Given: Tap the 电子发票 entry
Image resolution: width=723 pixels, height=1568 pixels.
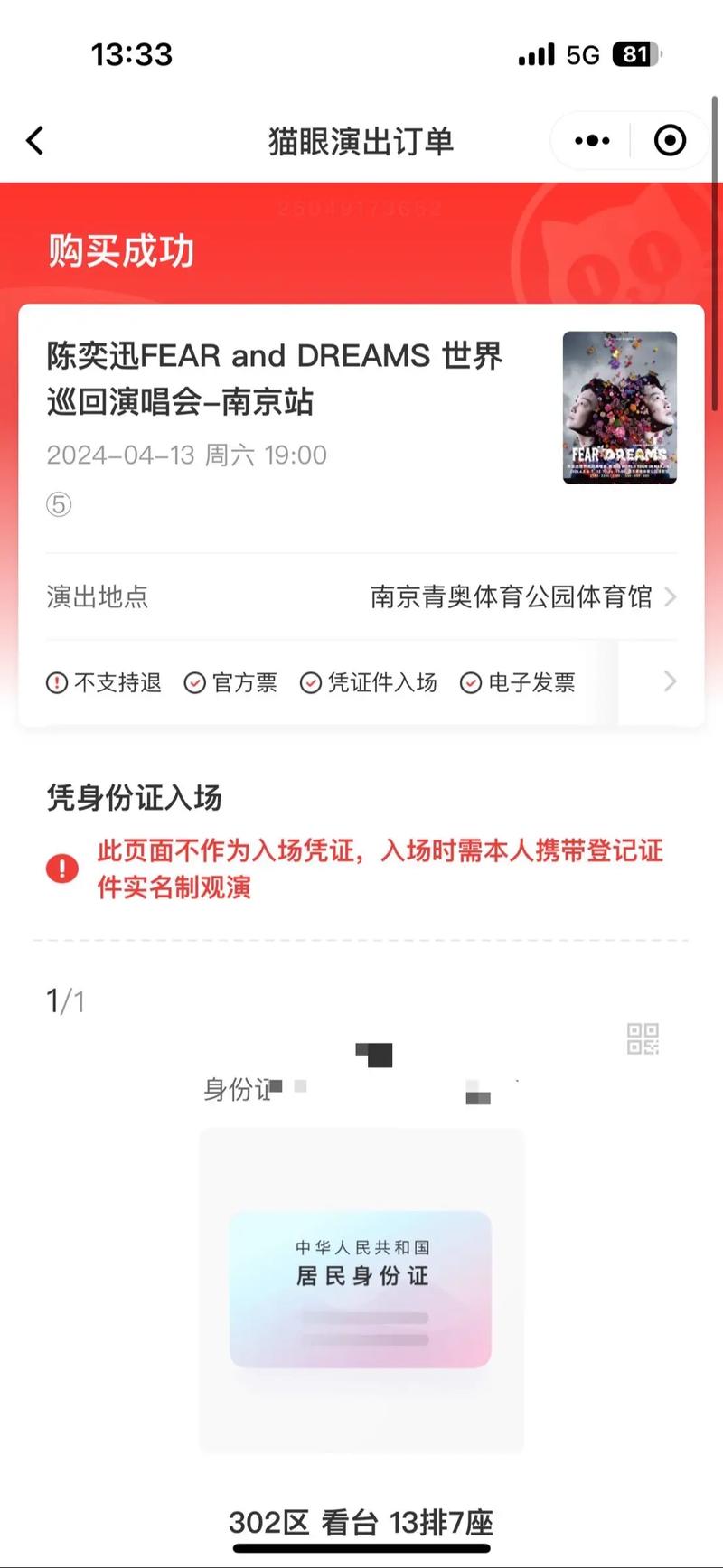Looking at the screenshot, I should click(x=532, y=683).
